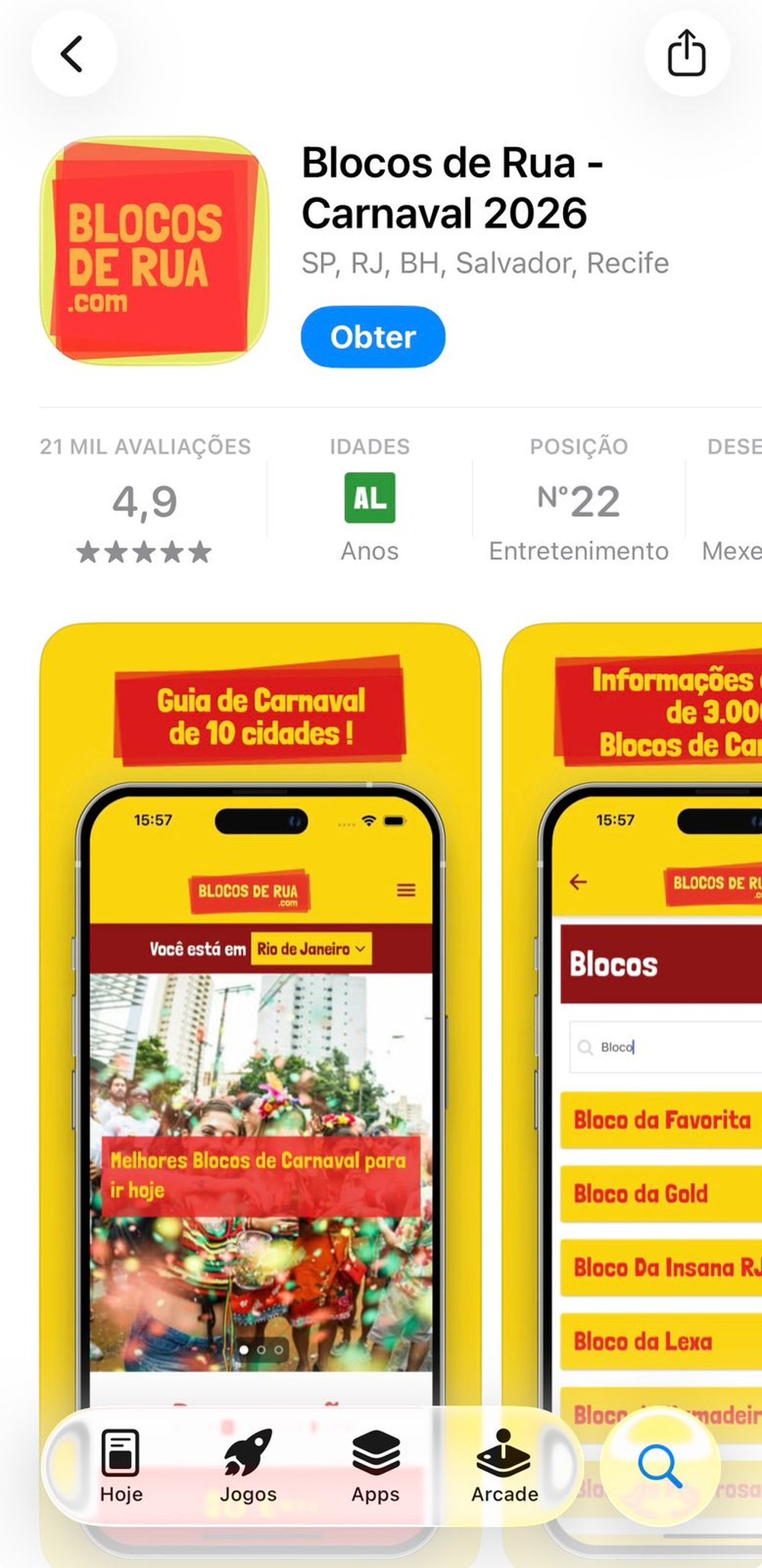Go back to the previous page
Viewport: 762px width, 1568px height.
[x=74, y=53]
